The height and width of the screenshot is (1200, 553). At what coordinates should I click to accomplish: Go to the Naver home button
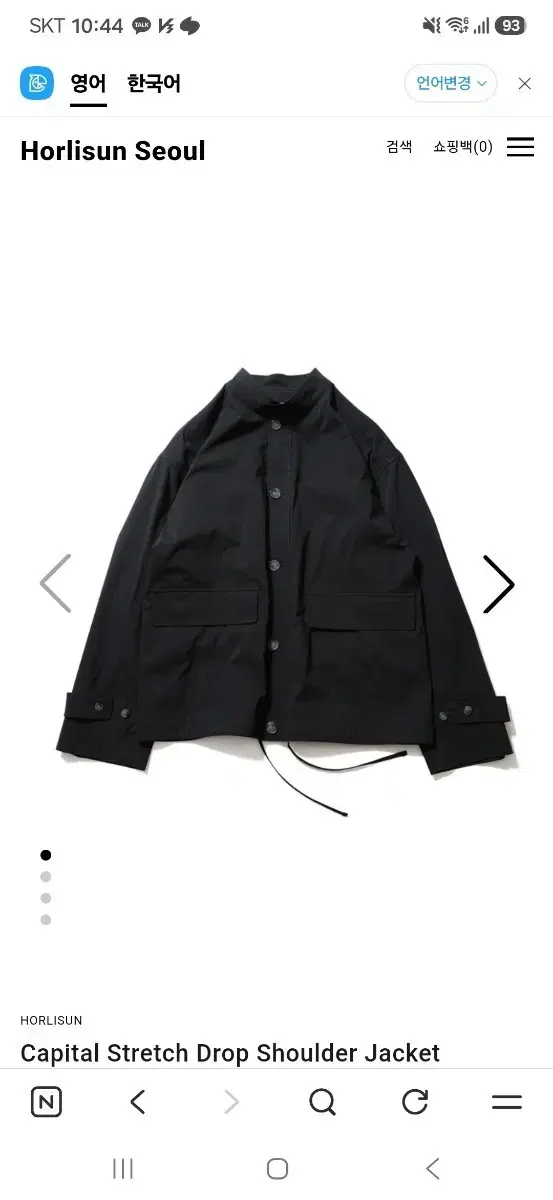[46, 1103]
